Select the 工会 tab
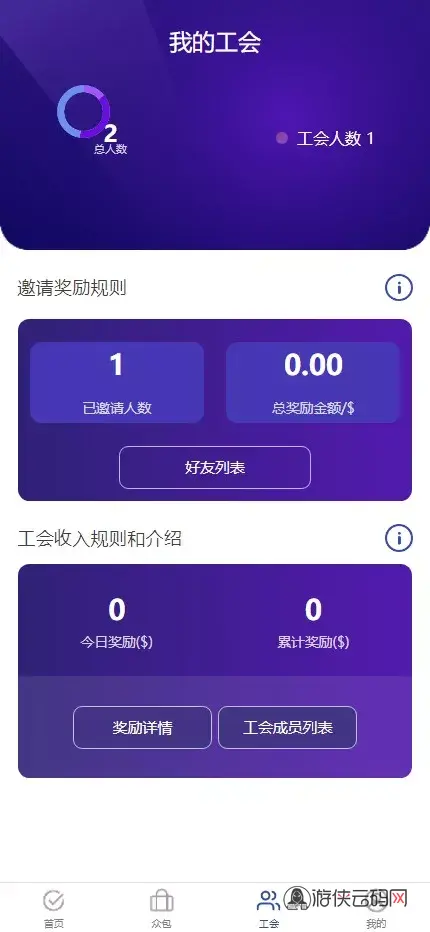 tap(269, 909)
